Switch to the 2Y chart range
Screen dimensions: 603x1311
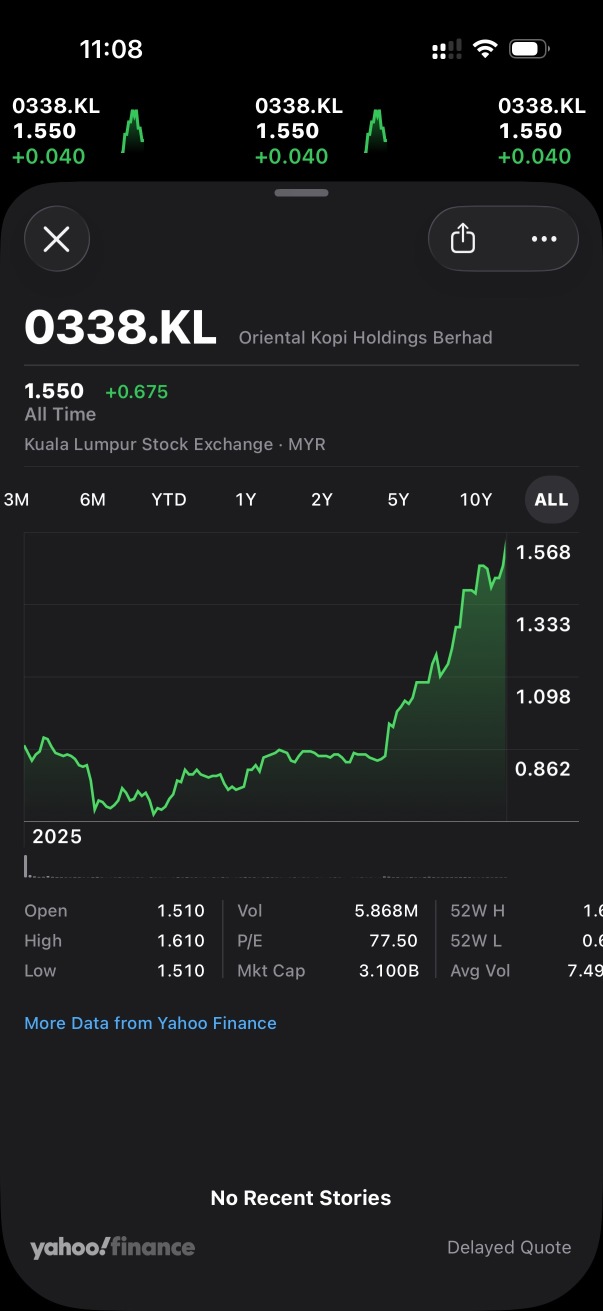[322, 500]
